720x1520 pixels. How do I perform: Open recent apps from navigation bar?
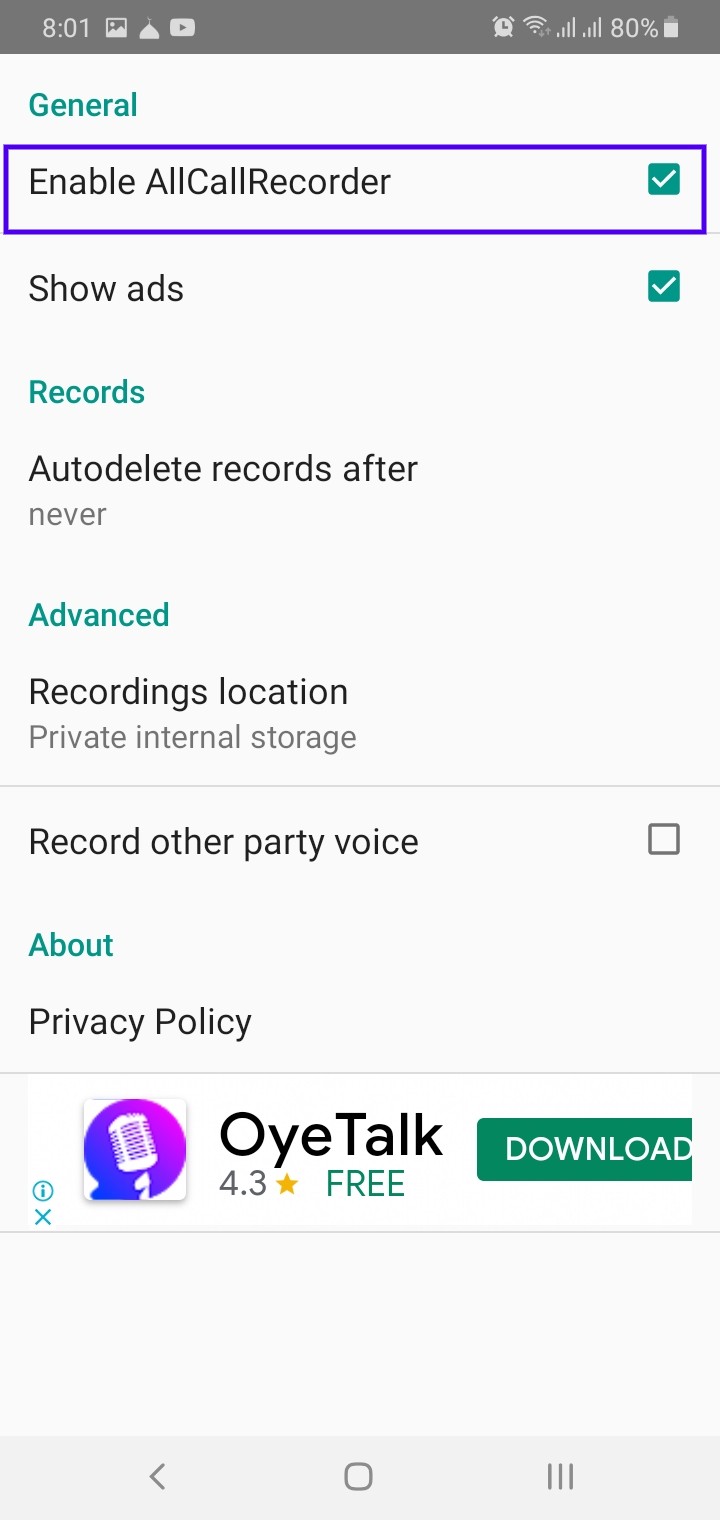pos(560,1476)
